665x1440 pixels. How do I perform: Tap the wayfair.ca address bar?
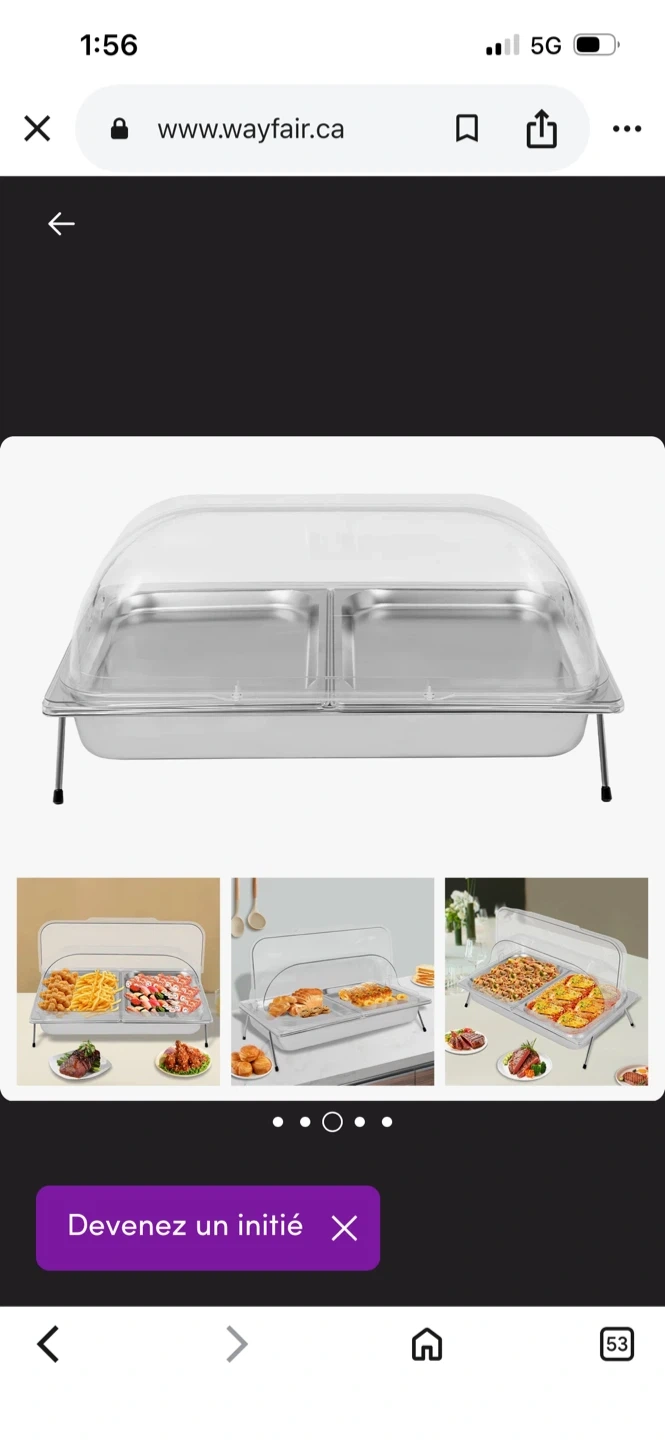tap(250, 129)
